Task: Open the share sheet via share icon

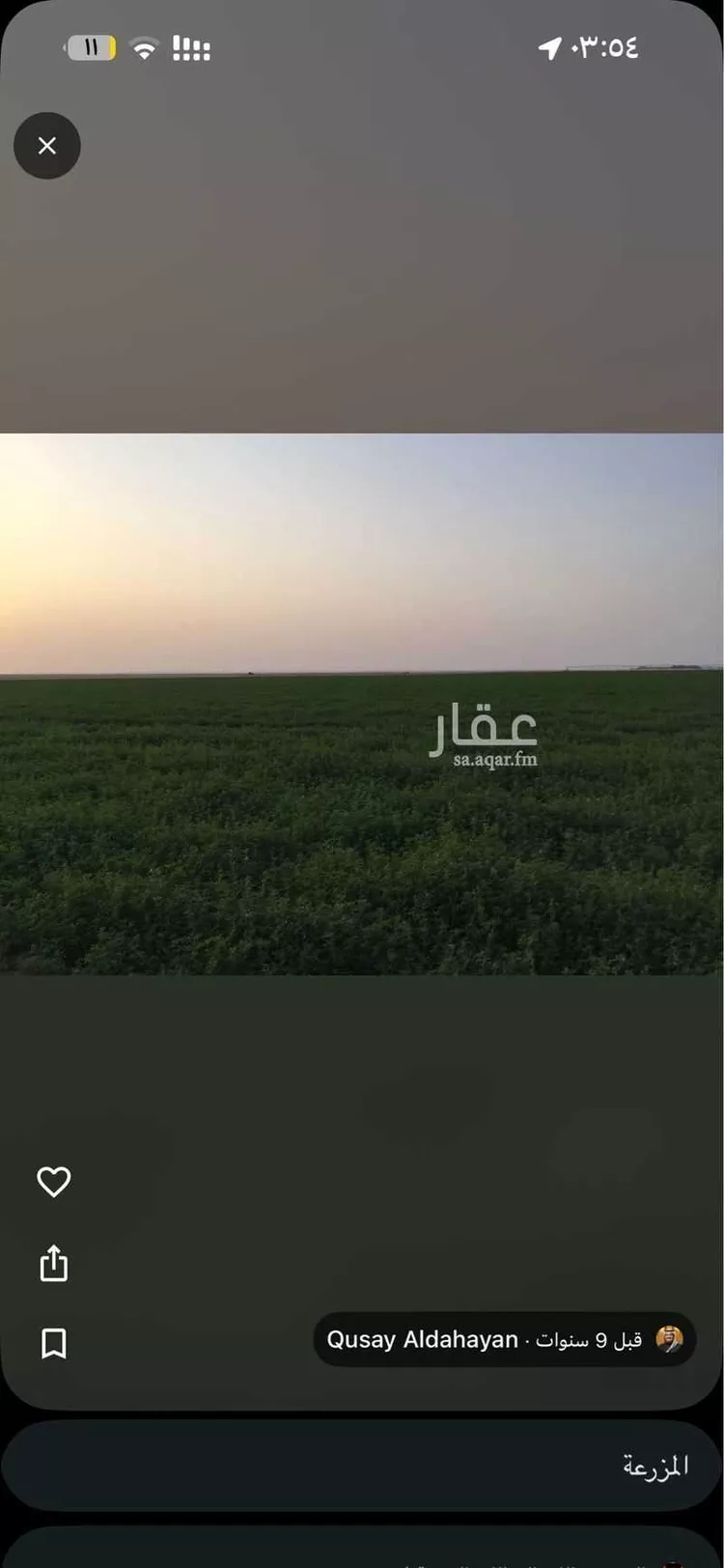Action: coord(53,1263)
